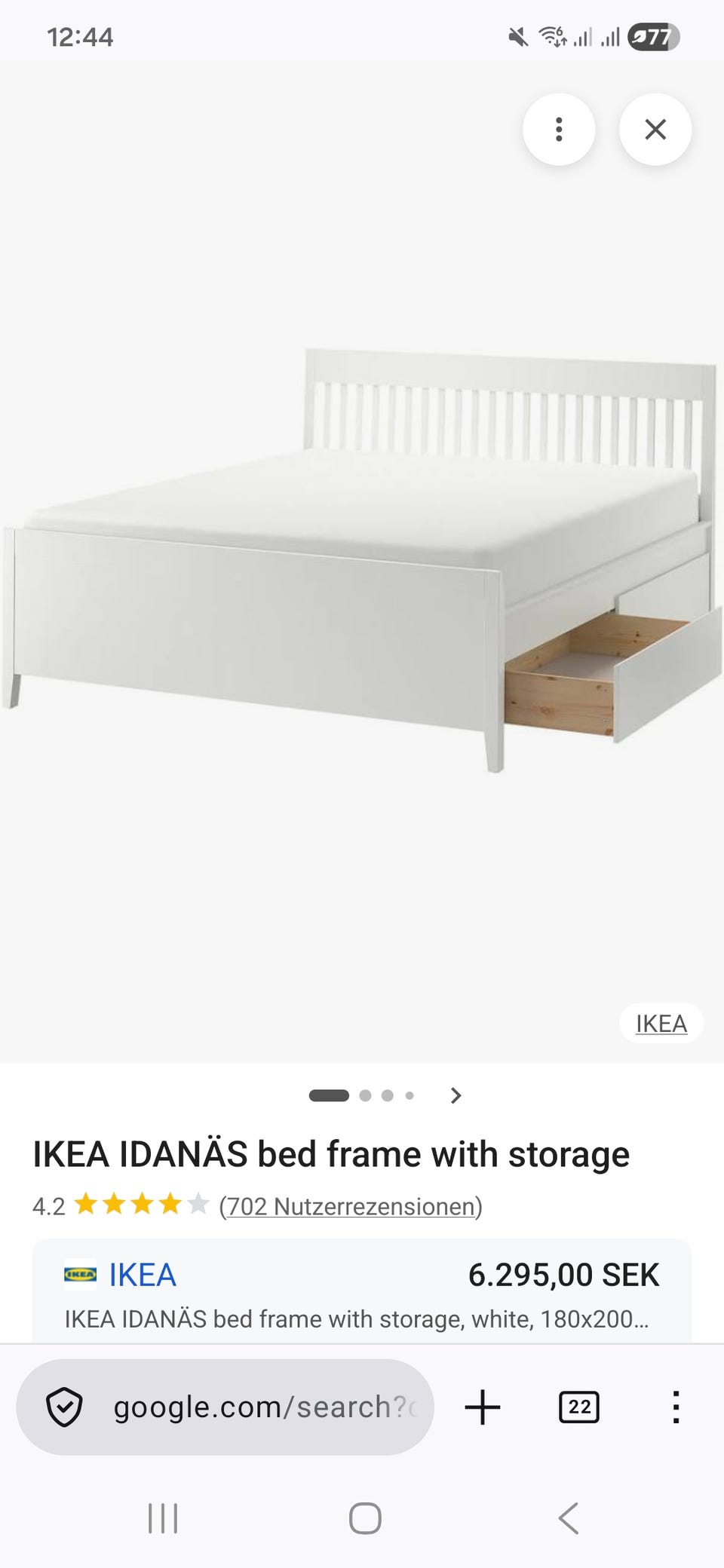Open the browser's overflow menu
The height and width of the screenshot is (1568, 724).
pyautogui.click(x=676, y=1407)
